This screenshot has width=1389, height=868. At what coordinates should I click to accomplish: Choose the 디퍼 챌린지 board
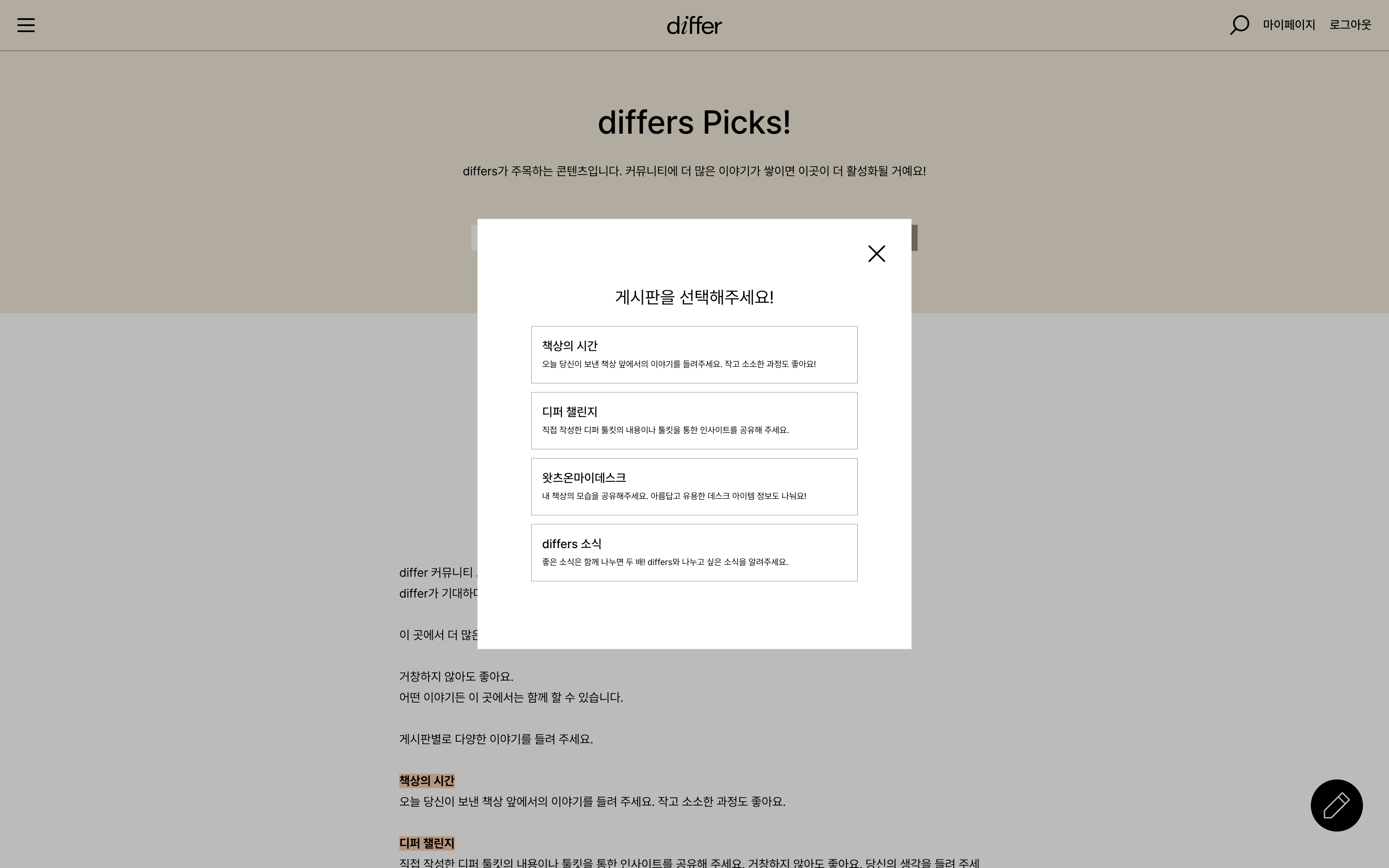pyautogui.click(x=694, y=420)
